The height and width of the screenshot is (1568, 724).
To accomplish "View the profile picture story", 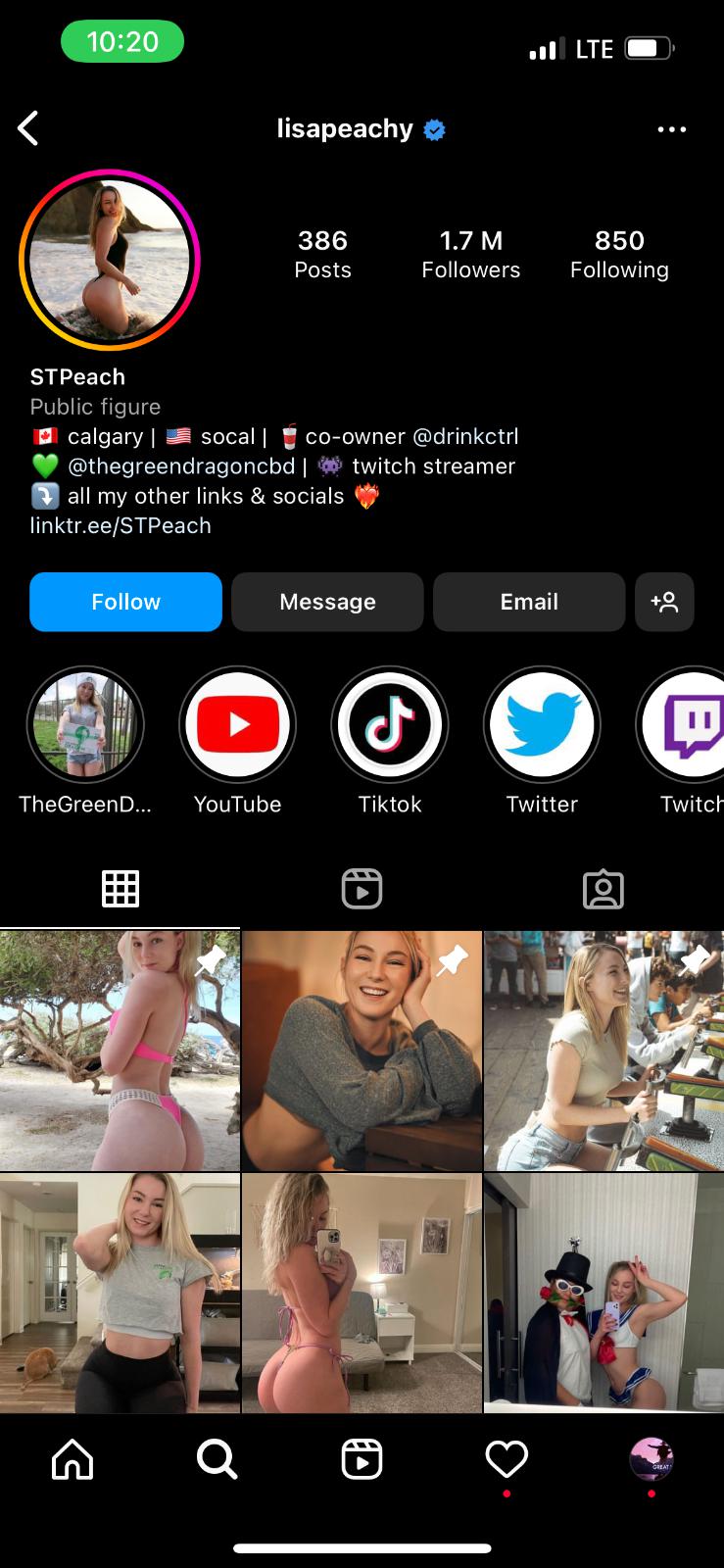I will click(109, 260).
